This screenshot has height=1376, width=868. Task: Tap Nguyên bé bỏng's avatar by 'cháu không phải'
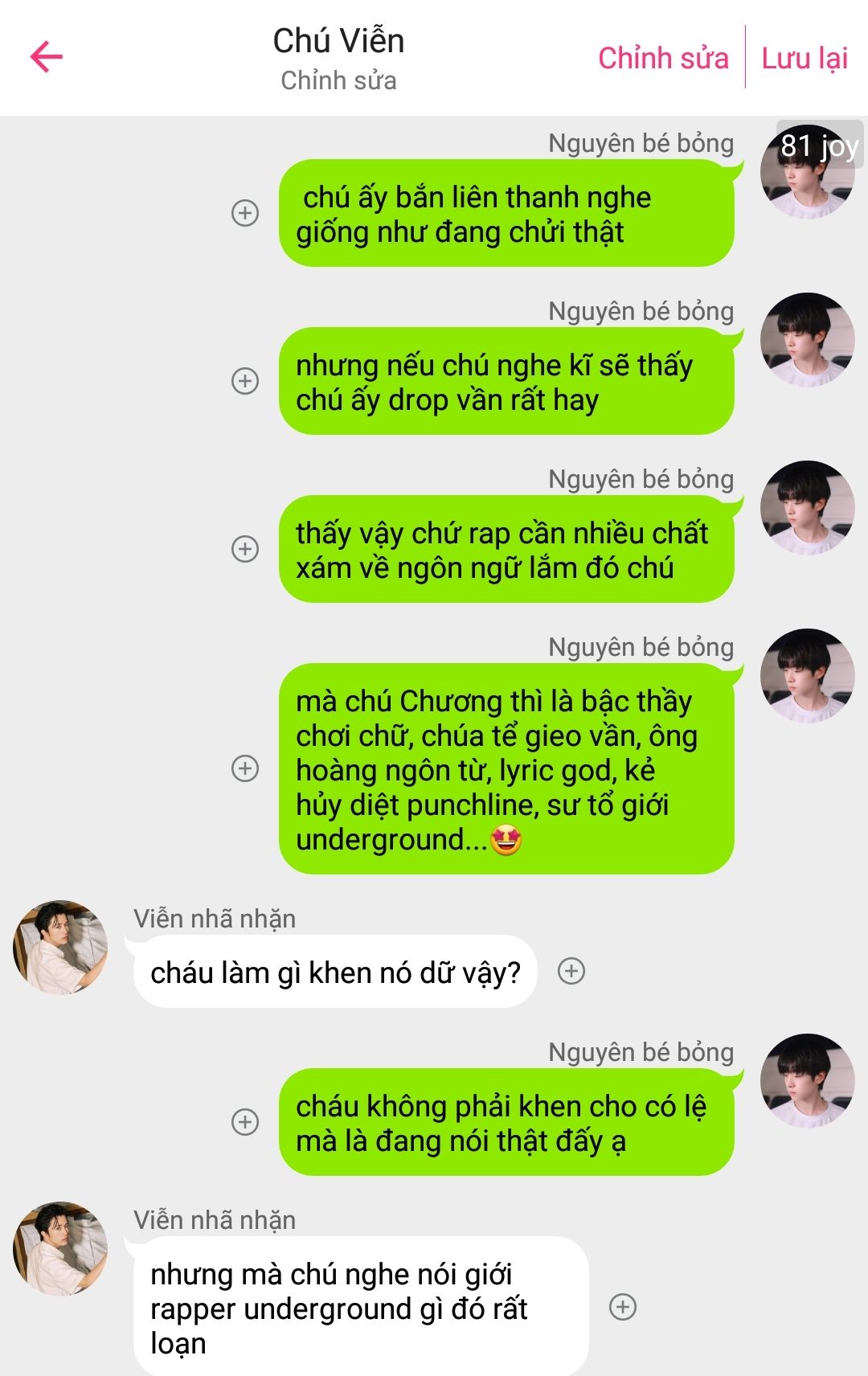(x=807, y=1080)
